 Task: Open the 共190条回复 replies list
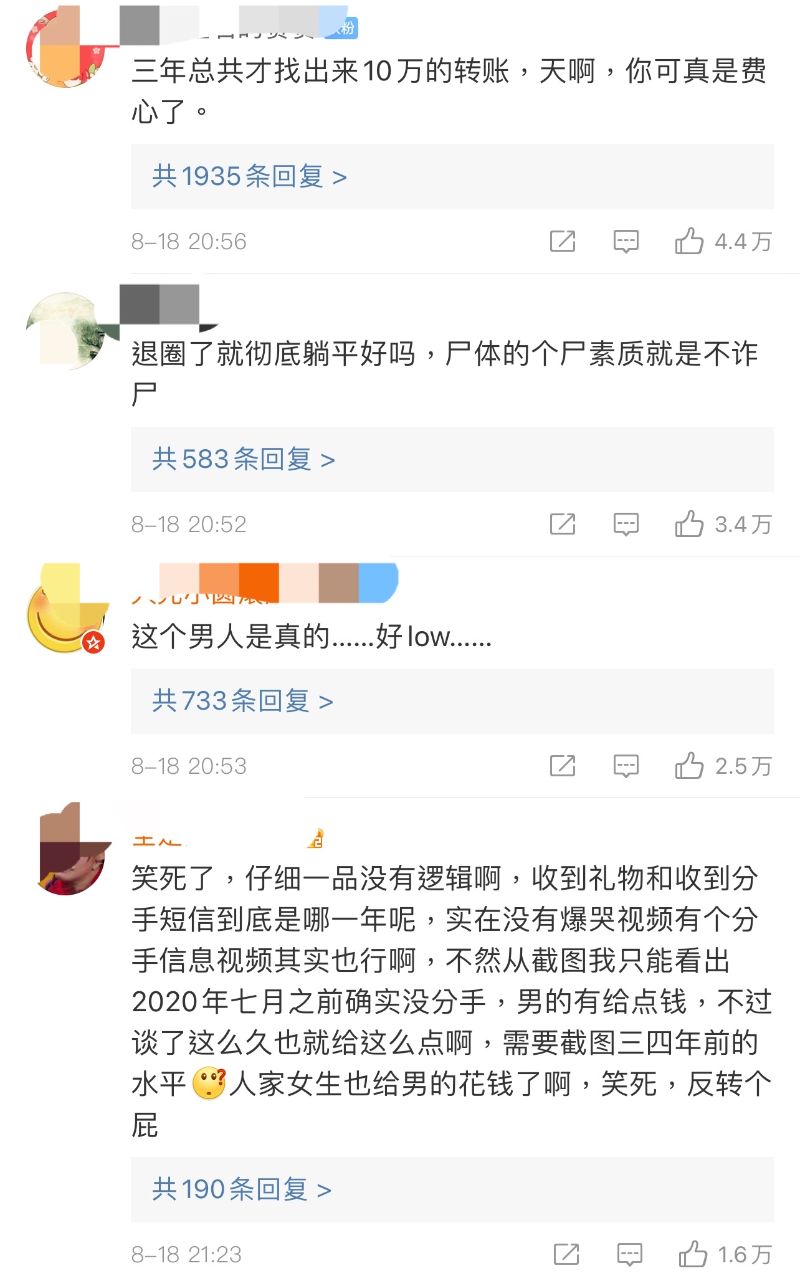click(x=242, y=1189)
